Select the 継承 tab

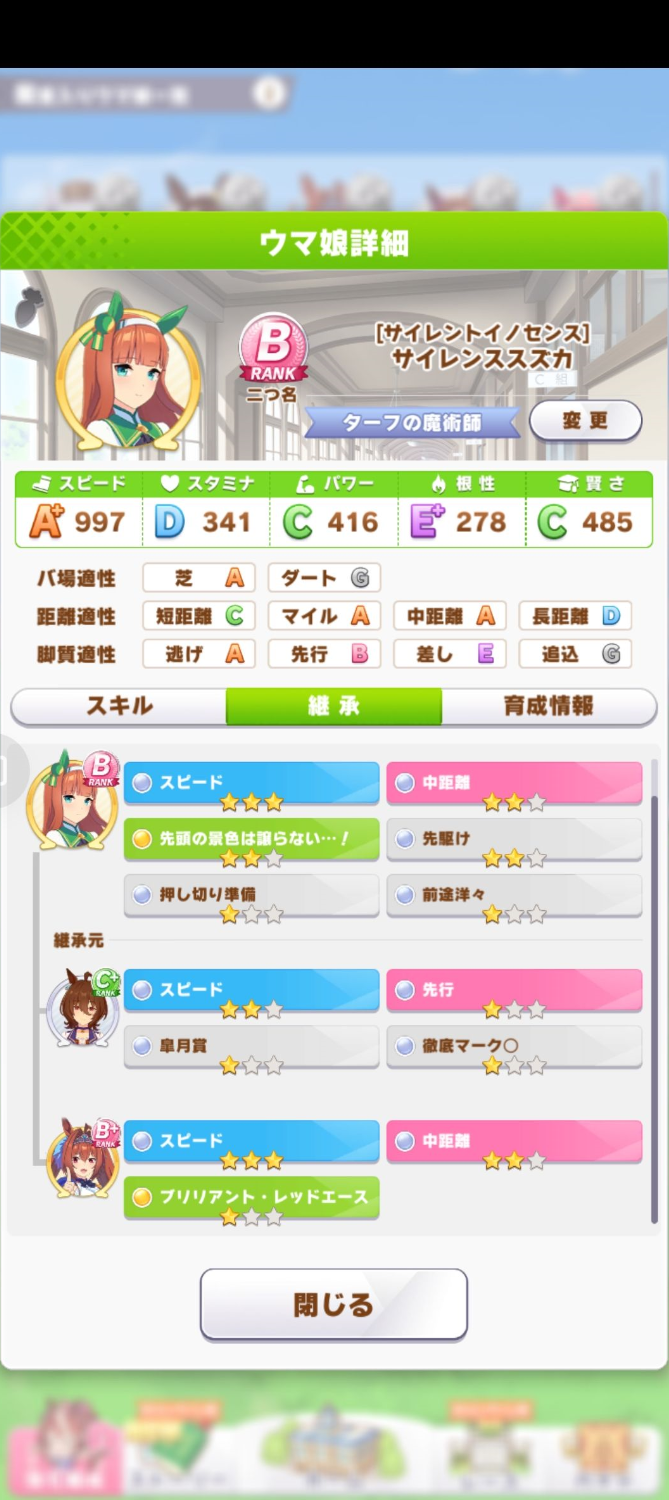click(x=333, y=706)
